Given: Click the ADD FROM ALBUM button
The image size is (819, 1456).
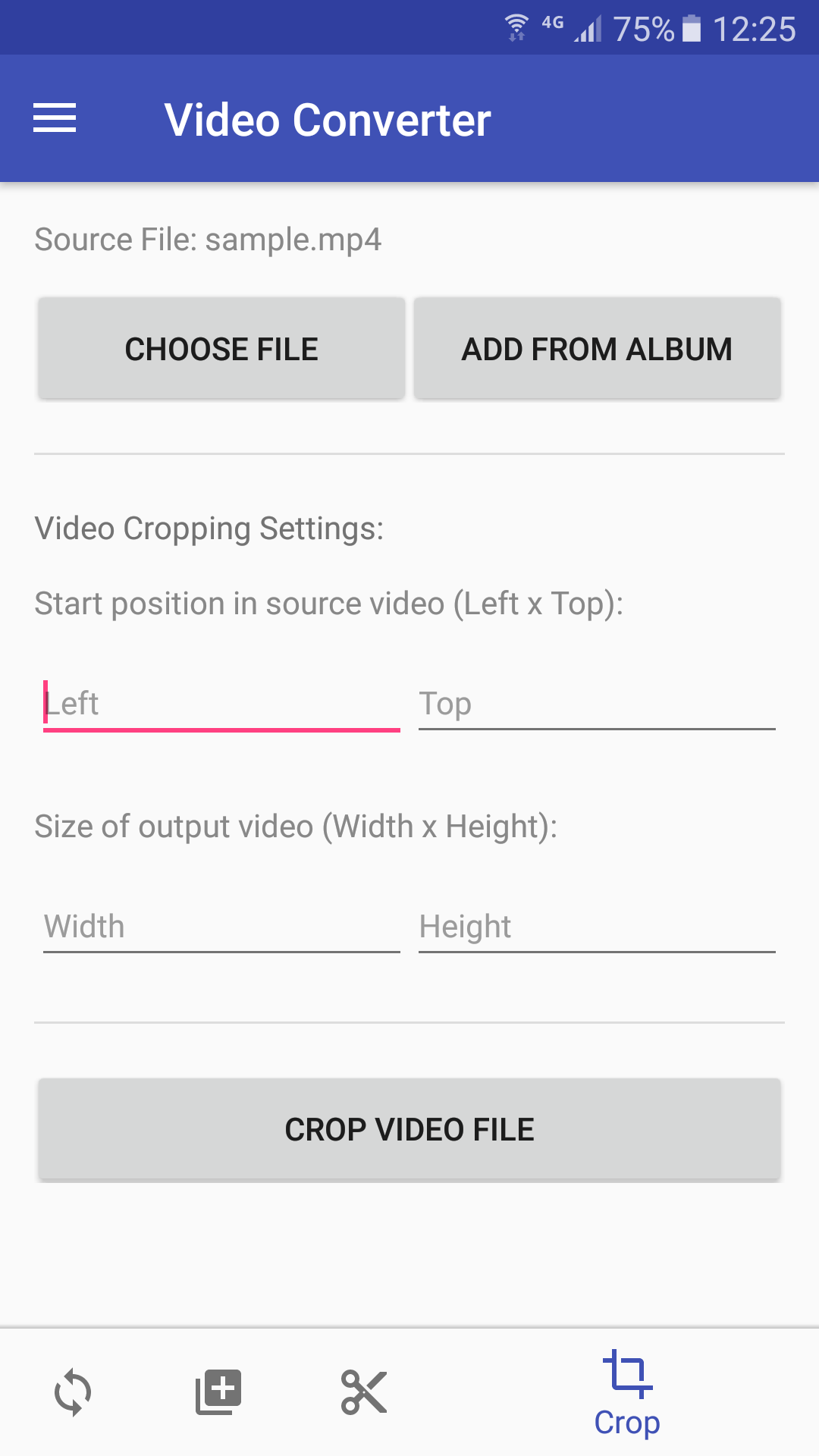Looking at the screenshot, I should 597,347.
